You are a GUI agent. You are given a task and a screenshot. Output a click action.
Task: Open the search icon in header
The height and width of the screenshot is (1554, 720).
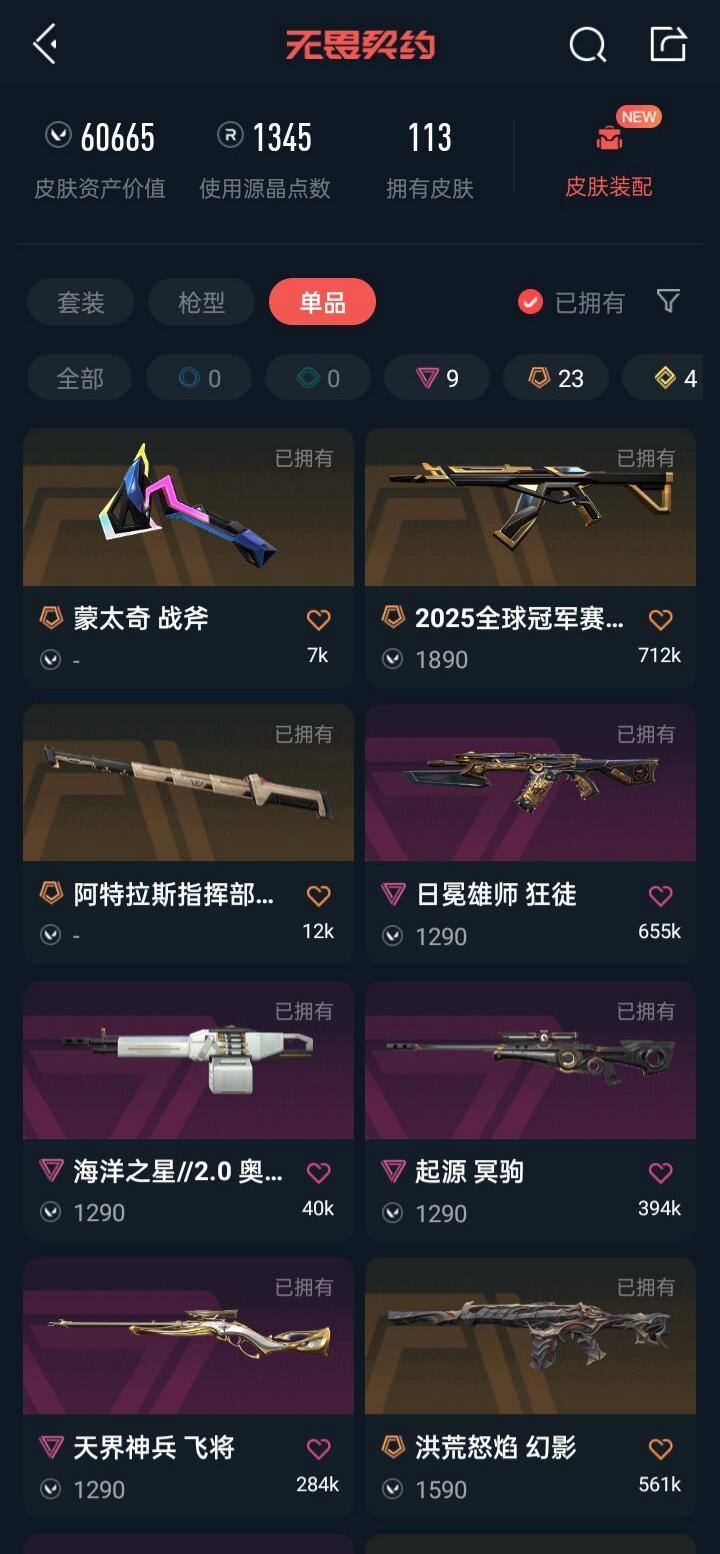point(587,44)
